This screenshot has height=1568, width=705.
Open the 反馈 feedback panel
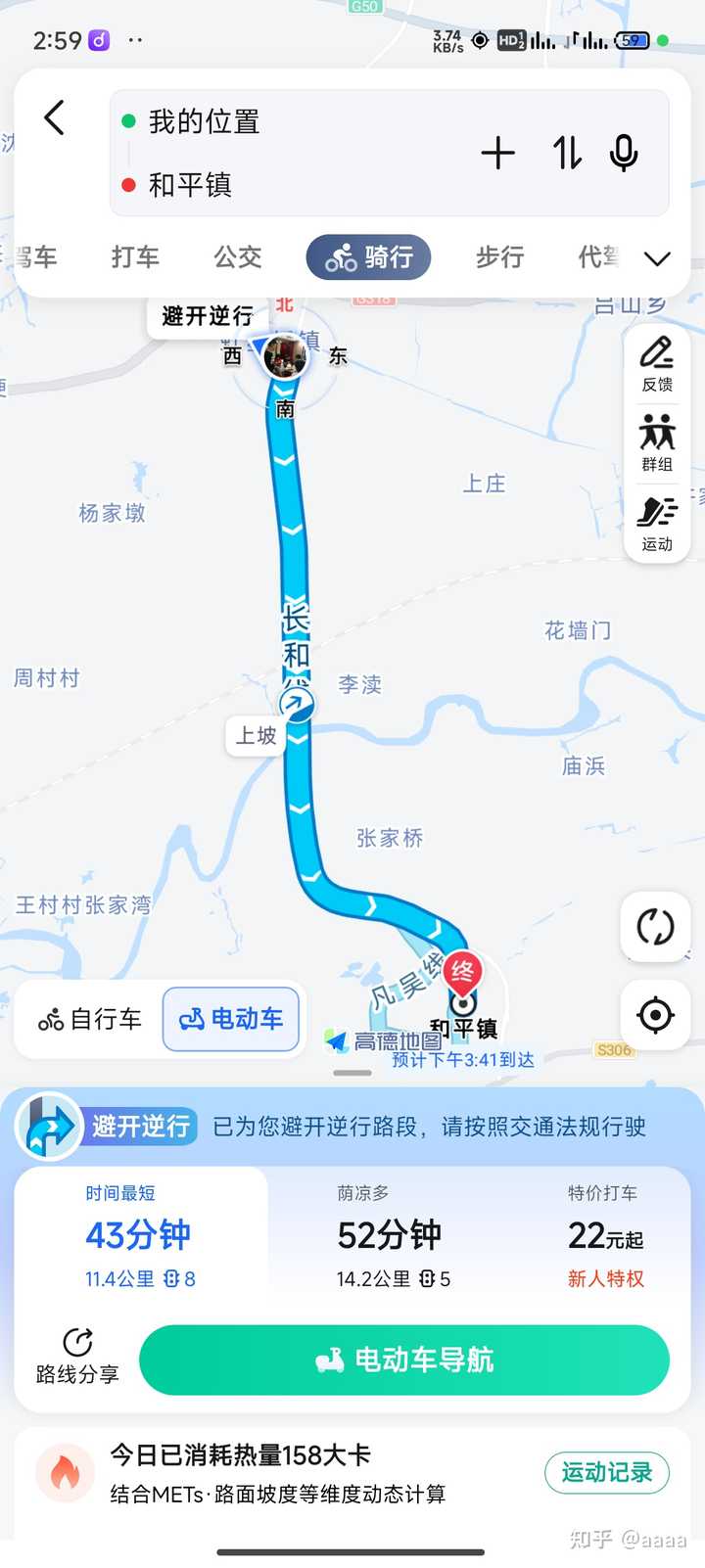656,367
